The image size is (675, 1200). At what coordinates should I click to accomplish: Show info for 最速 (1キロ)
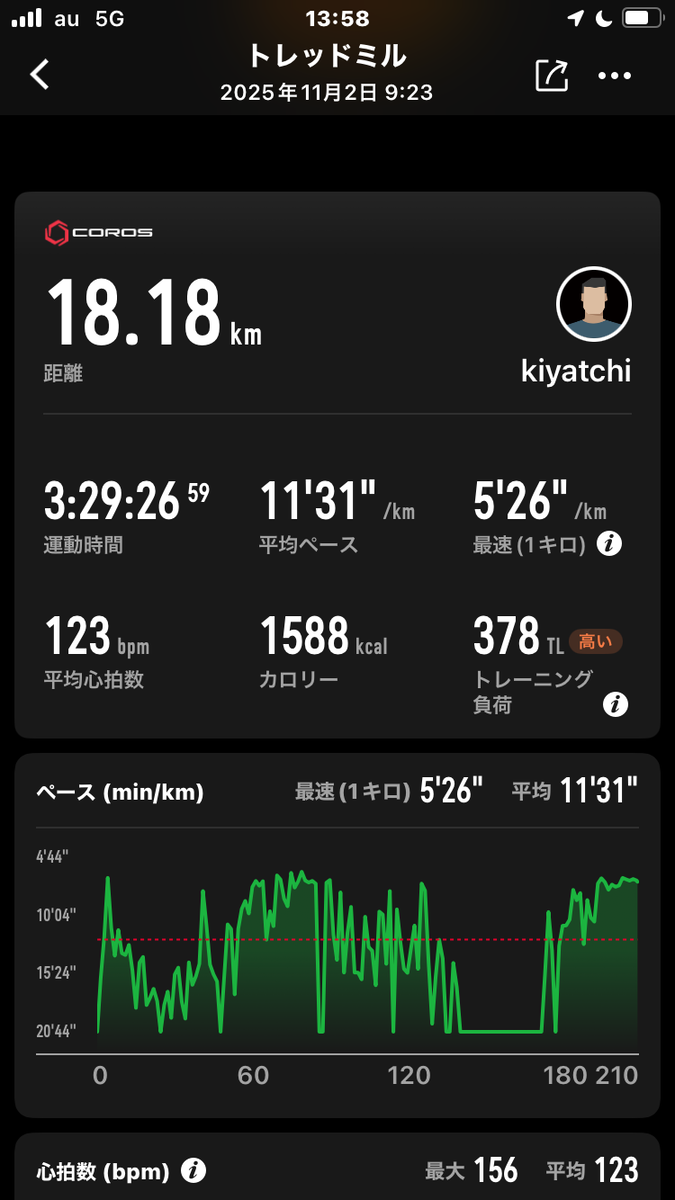pos(609,545)
